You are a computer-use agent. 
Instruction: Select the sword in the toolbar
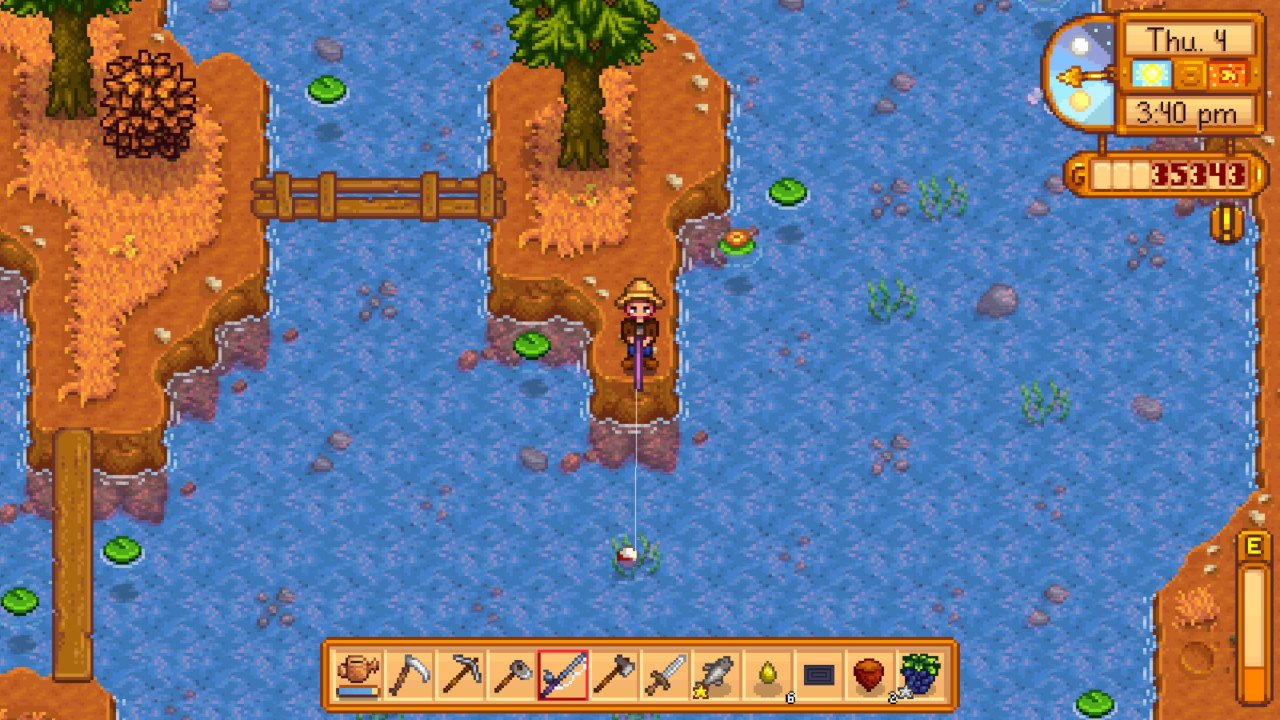click(x=666, y=676)
